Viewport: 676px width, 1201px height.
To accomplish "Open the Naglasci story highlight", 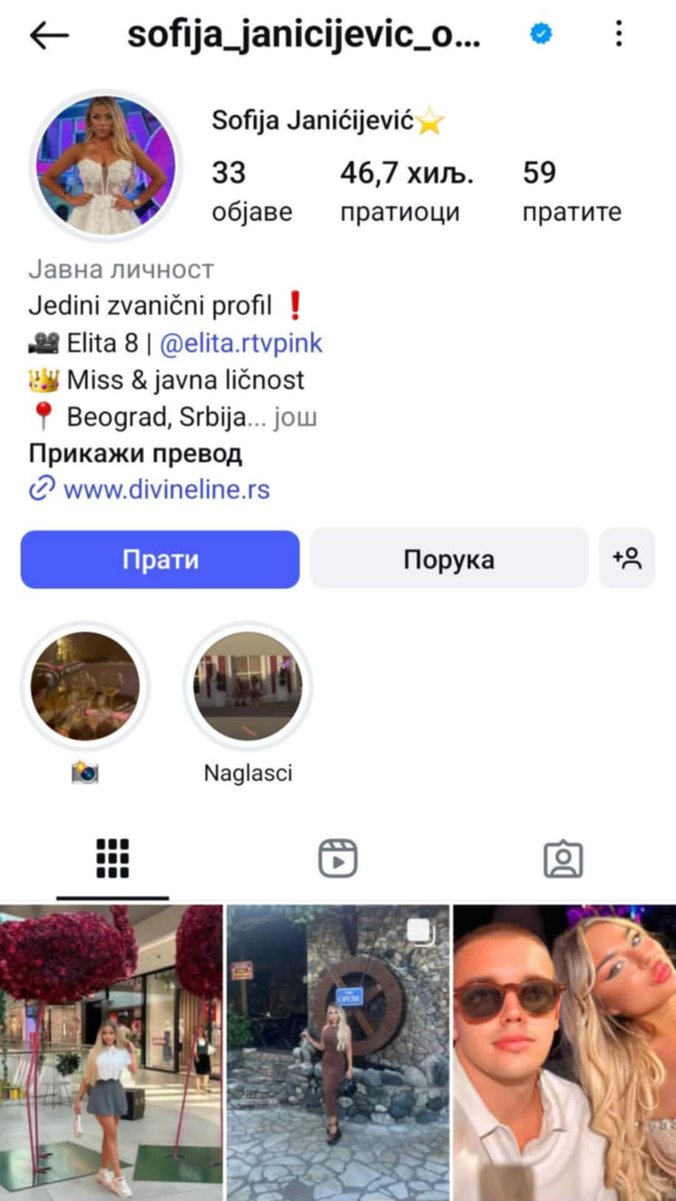I will [x=248, y=686].
